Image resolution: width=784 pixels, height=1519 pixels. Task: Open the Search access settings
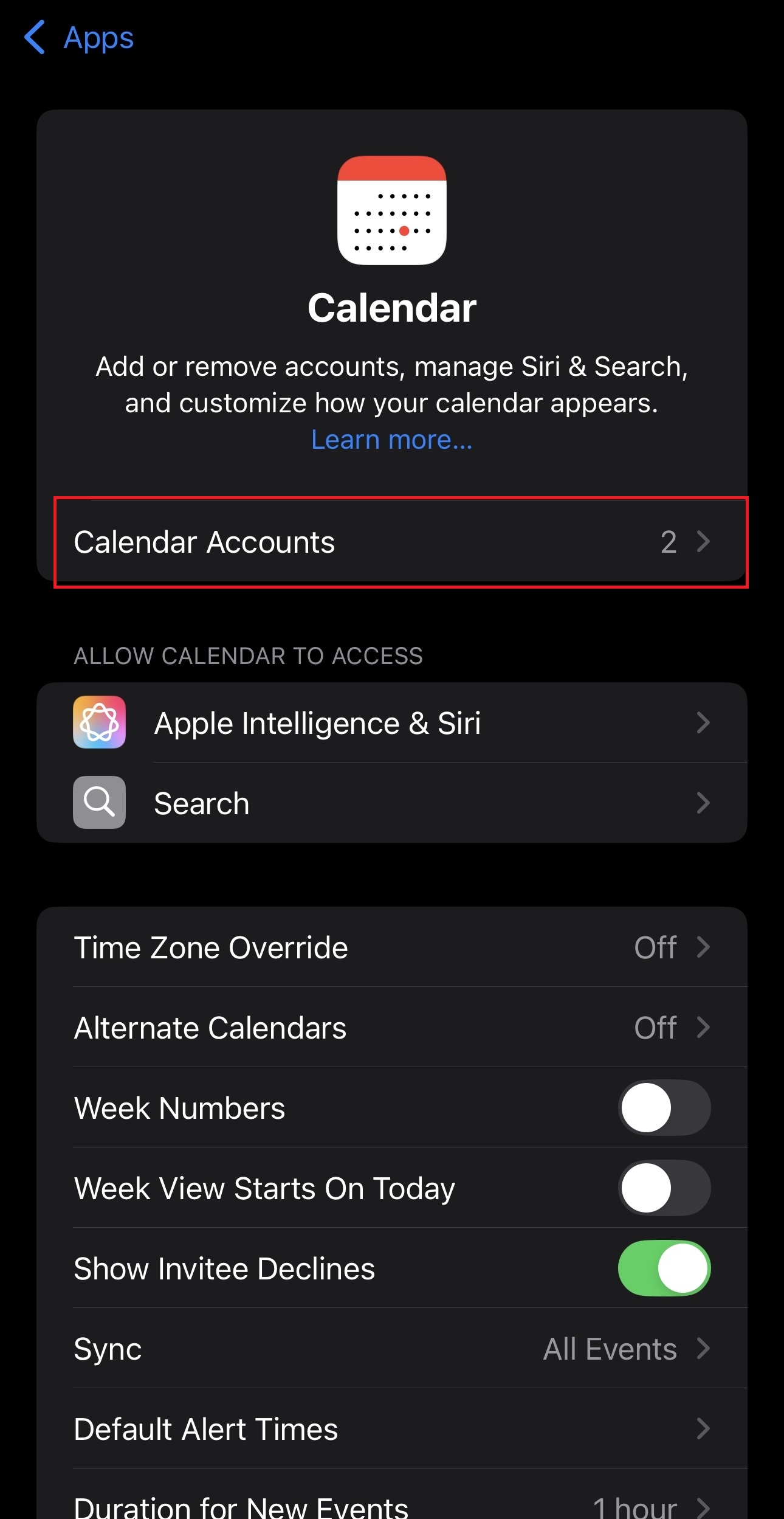(392, 803)
